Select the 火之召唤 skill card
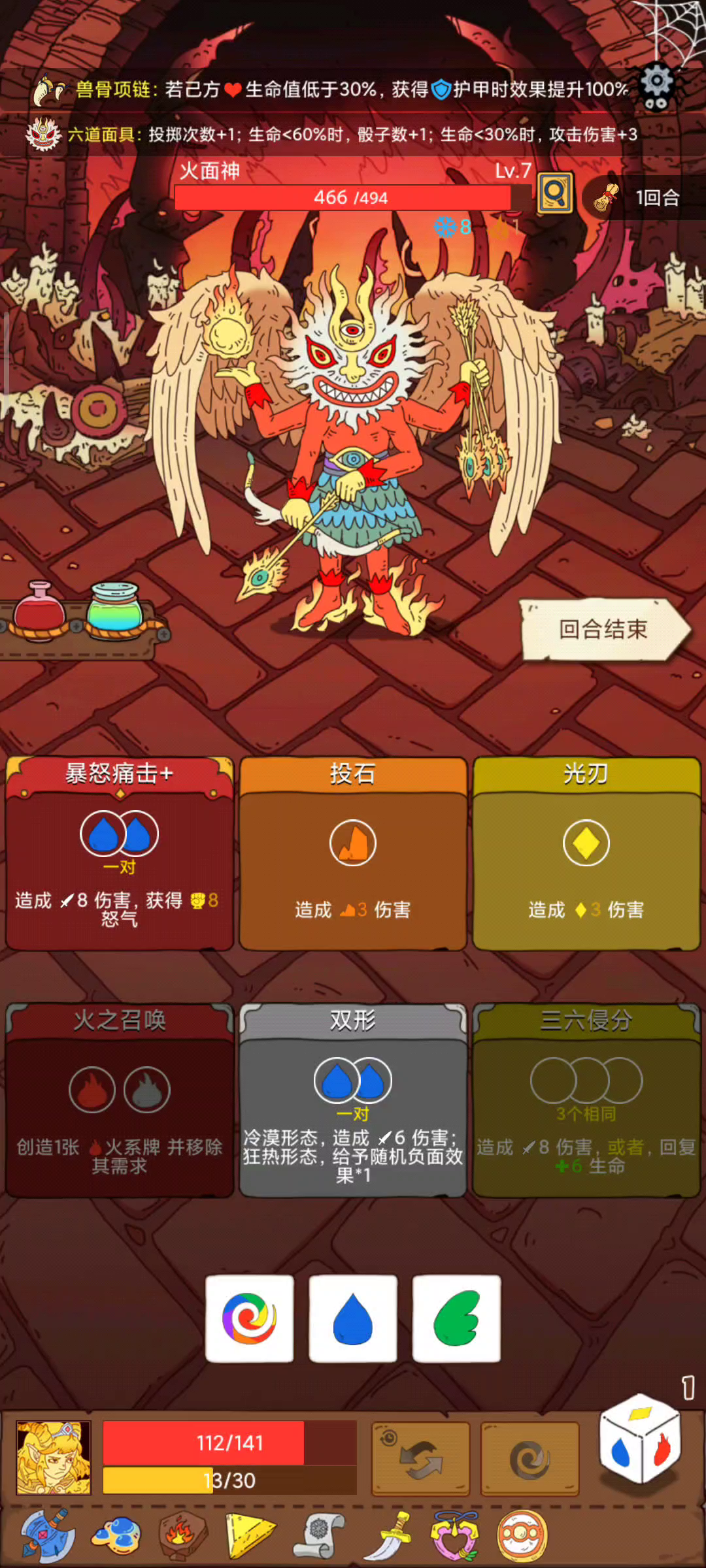Image resolution: width=706 pixels, height=1568 pixels. pyautogui.click(x=120, y=1100)
